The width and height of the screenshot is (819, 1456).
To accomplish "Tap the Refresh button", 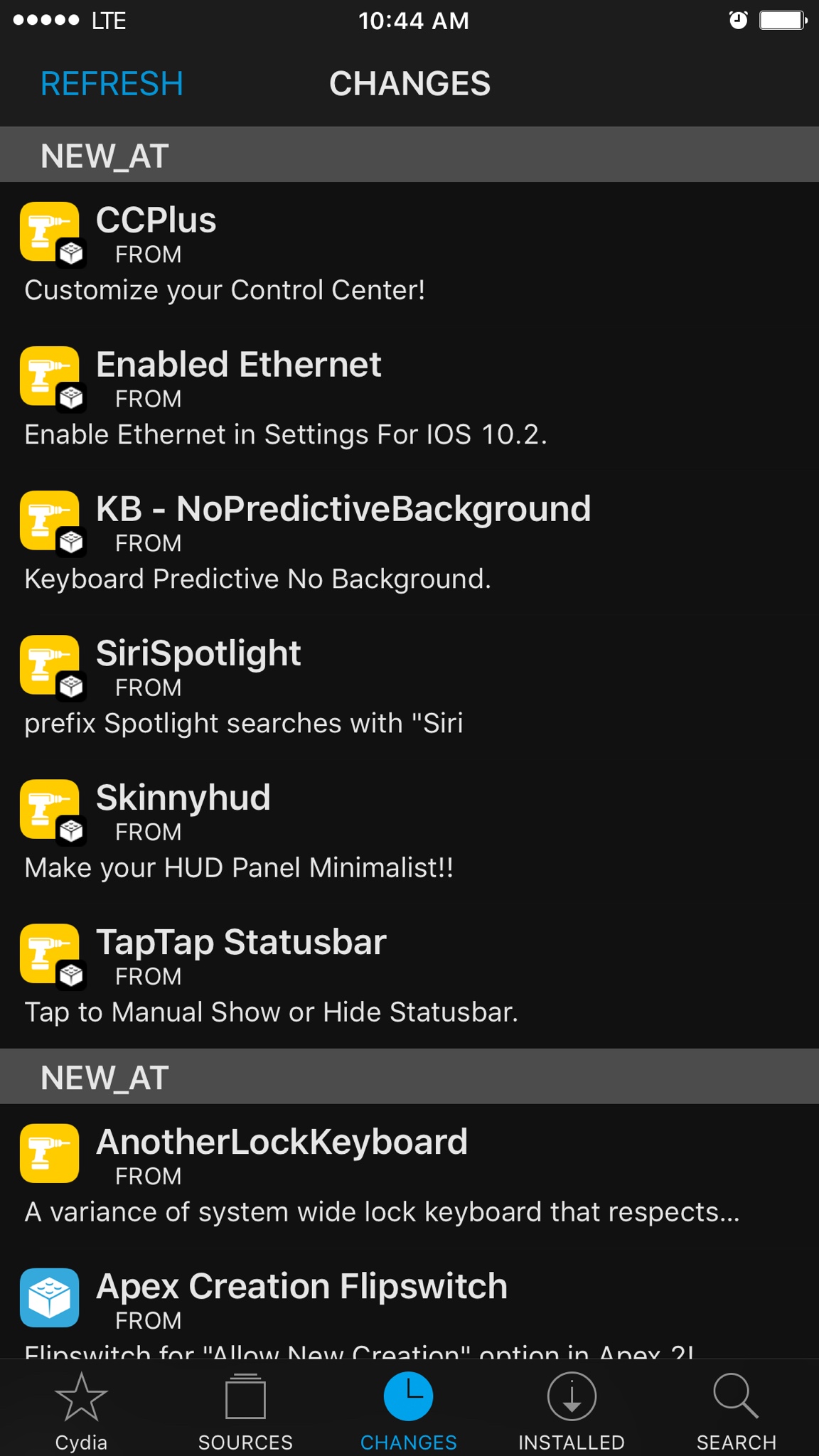I will (x=112, y=84).
